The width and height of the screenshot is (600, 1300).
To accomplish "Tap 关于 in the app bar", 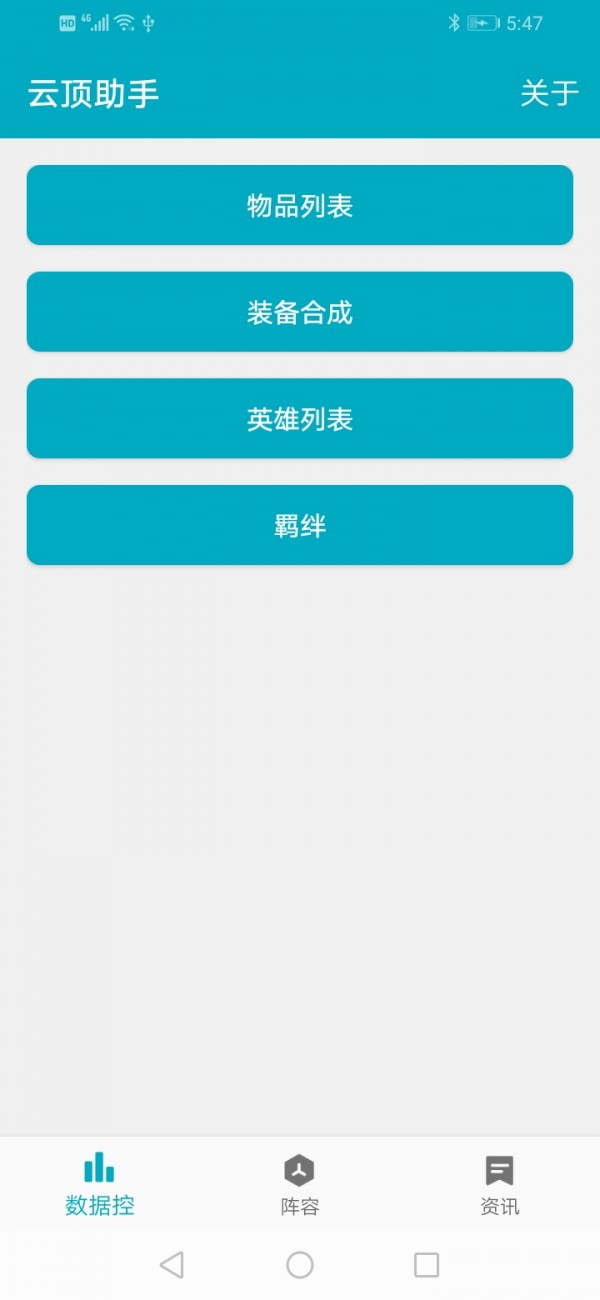I will (x=549, y=94).
